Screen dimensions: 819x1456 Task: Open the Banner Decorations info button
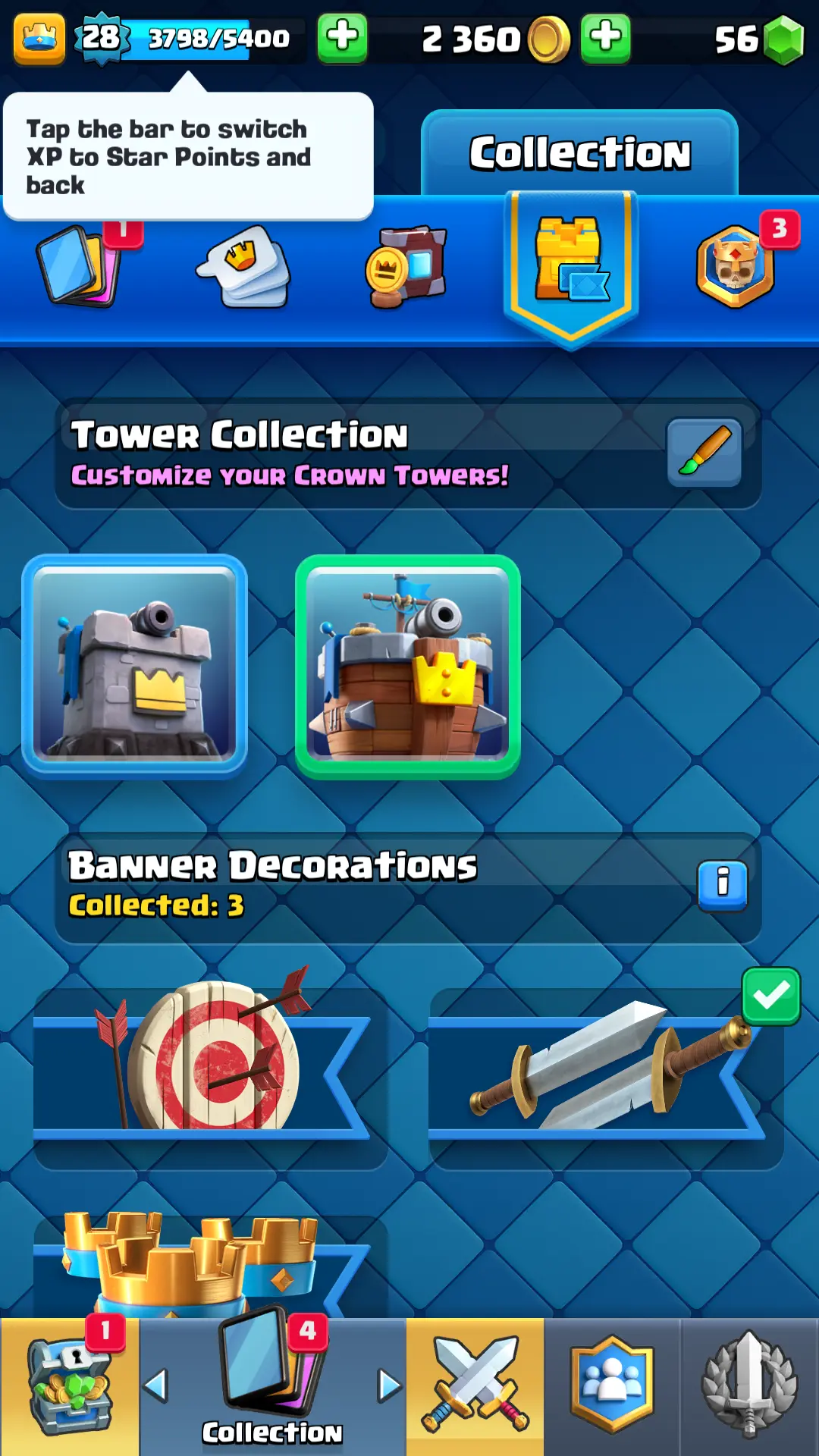tap(722, 884)
